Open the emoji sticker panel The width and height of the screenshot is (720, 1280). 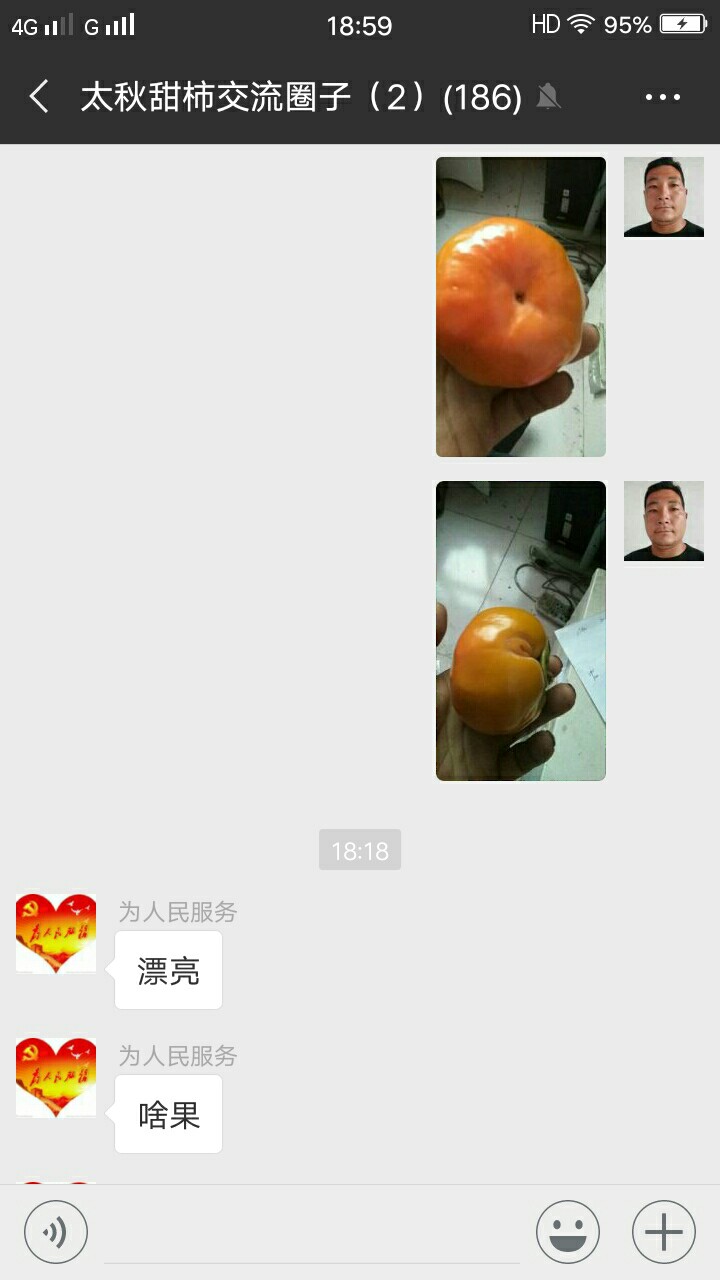[568, 1232]
